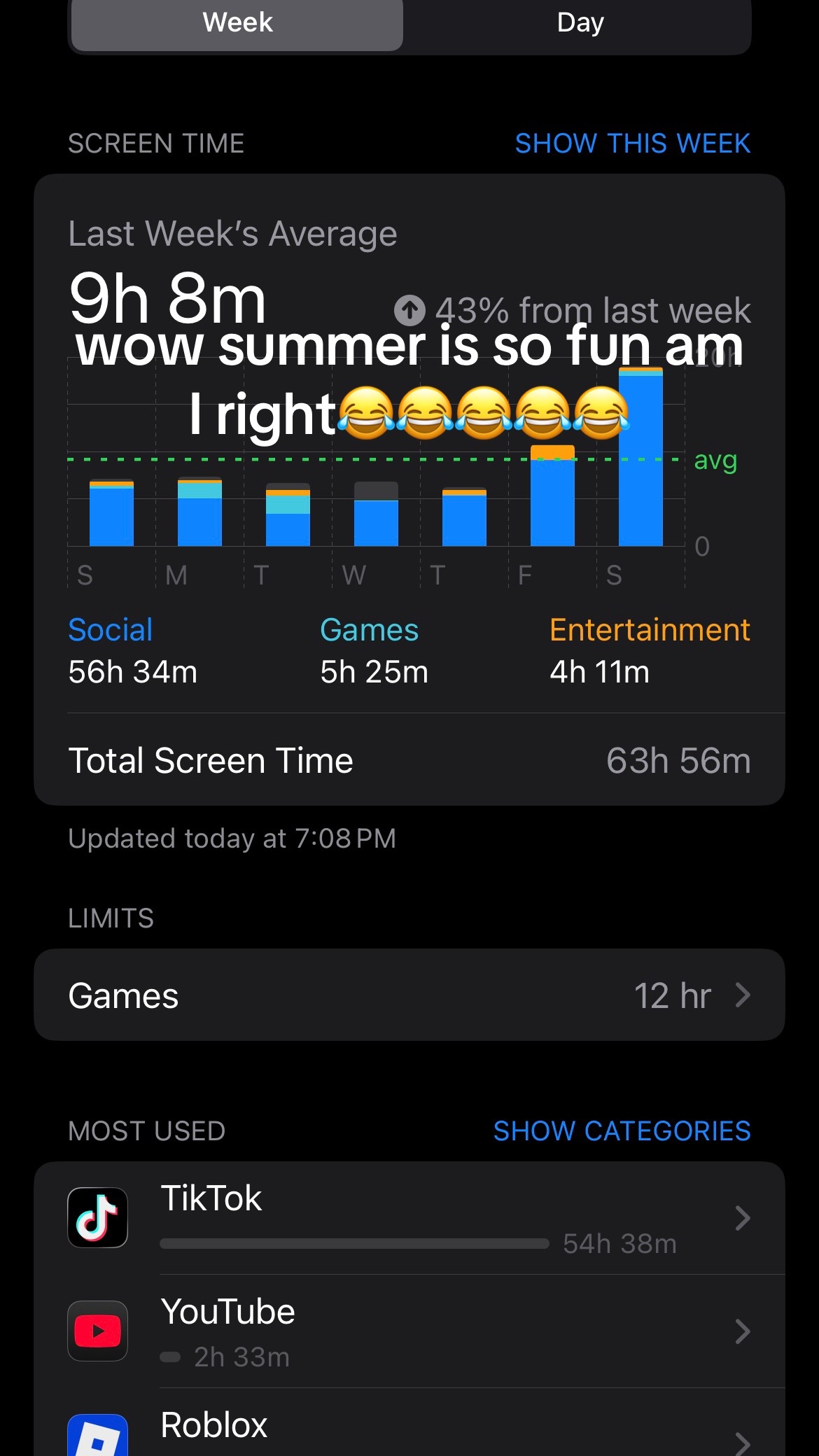The width and height of the screenshot is (819, 1456).
Task: Open the Games 12 hr limit
Action: pos(409,995)
